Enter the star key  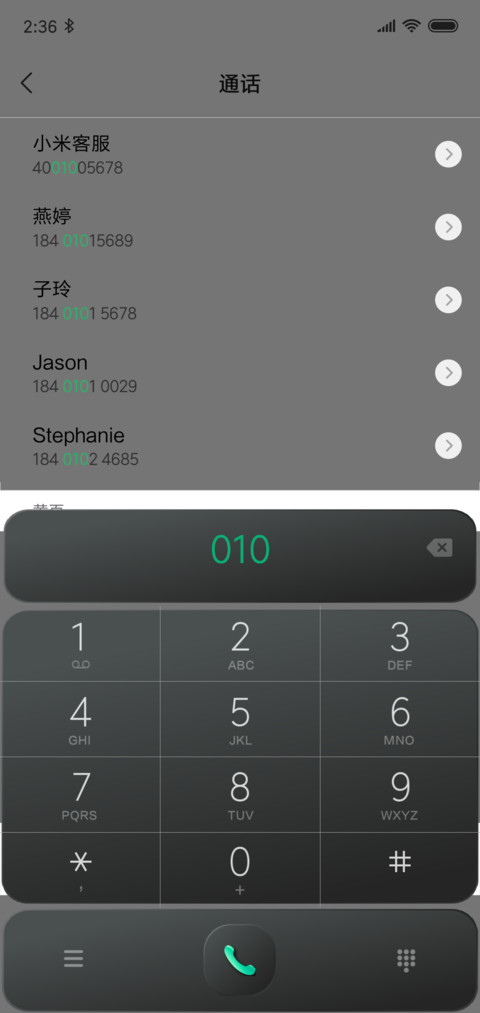coord(80,869)
